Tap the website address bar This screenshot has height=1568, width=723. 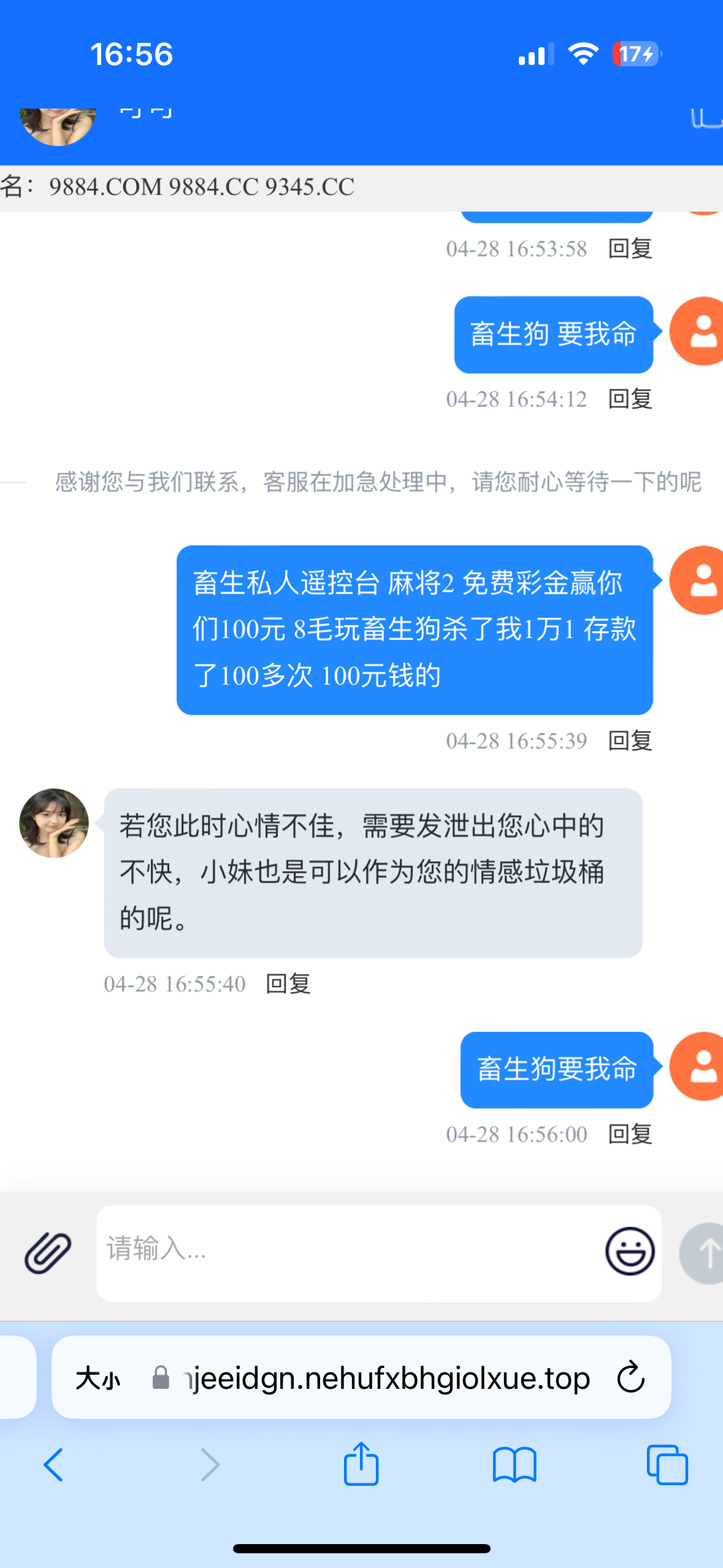coord(386,1377)
